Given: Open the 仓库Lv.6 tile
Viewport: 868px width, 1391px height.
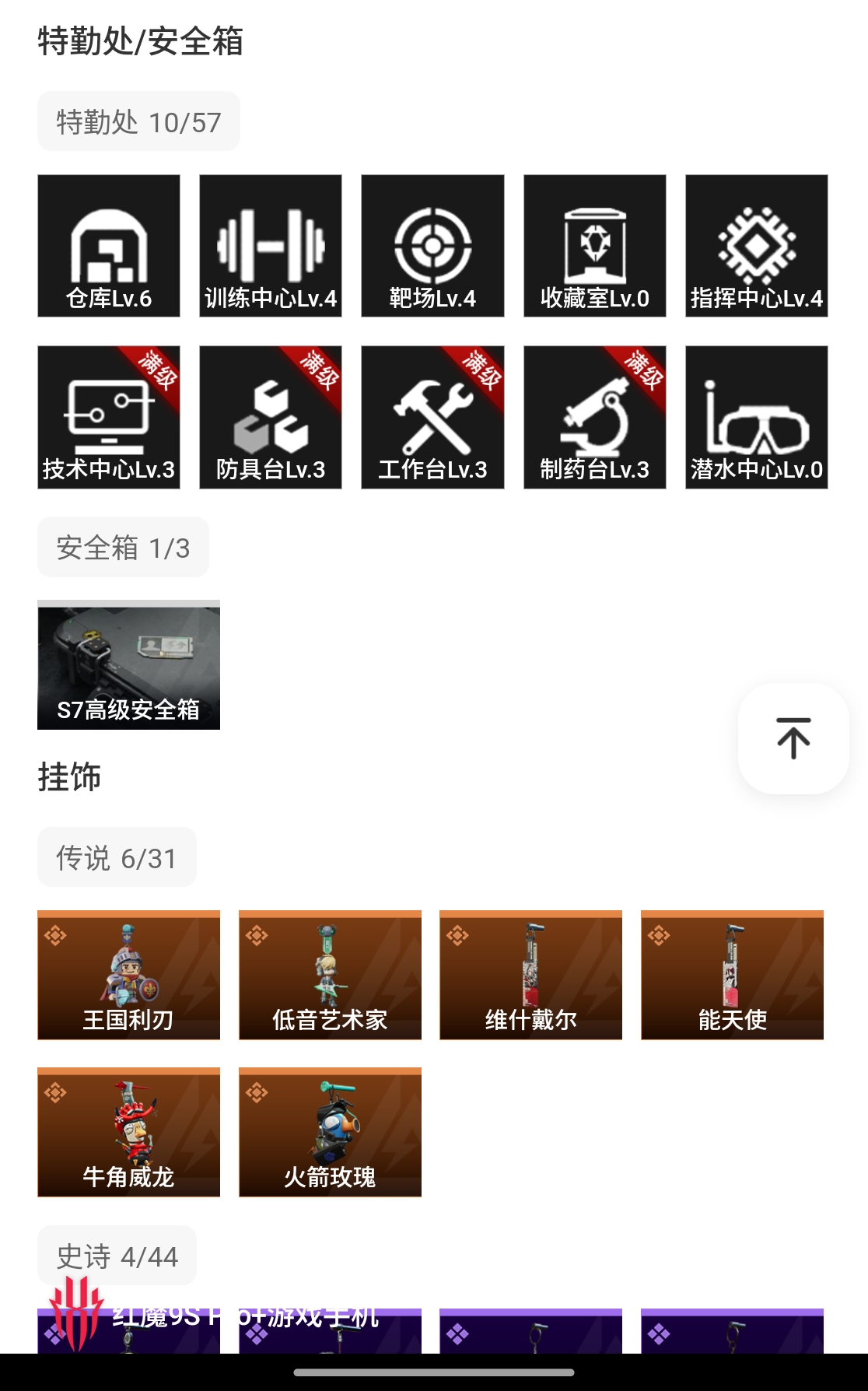Looking at the screenshot, I should 109,246.
